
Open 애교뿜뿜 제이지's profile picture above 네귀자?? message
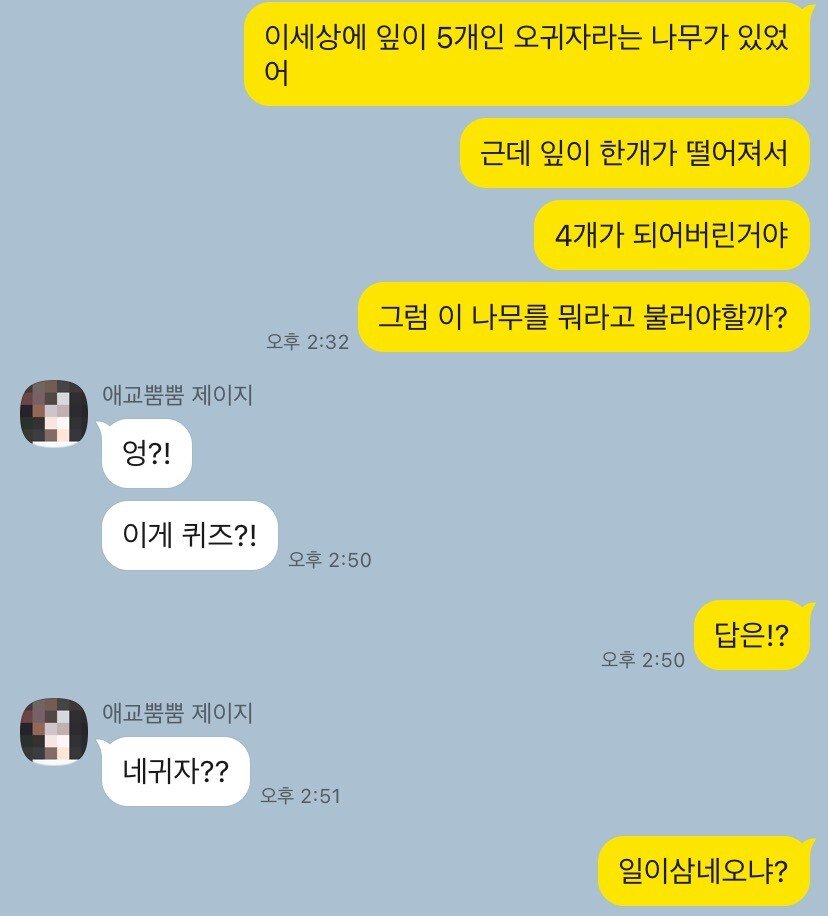(53, 731)
